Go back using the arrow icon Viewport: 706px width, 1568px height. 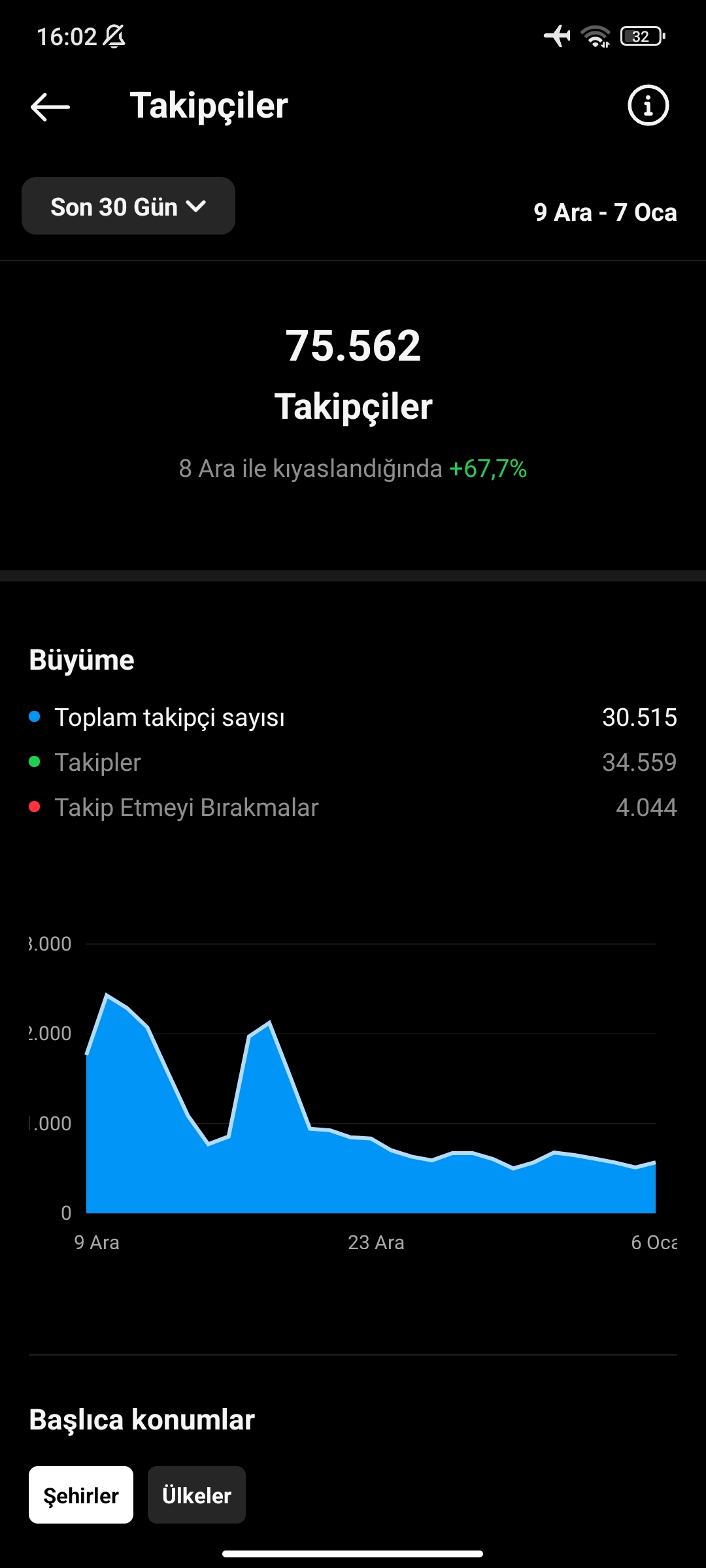(x=50, y=106)
